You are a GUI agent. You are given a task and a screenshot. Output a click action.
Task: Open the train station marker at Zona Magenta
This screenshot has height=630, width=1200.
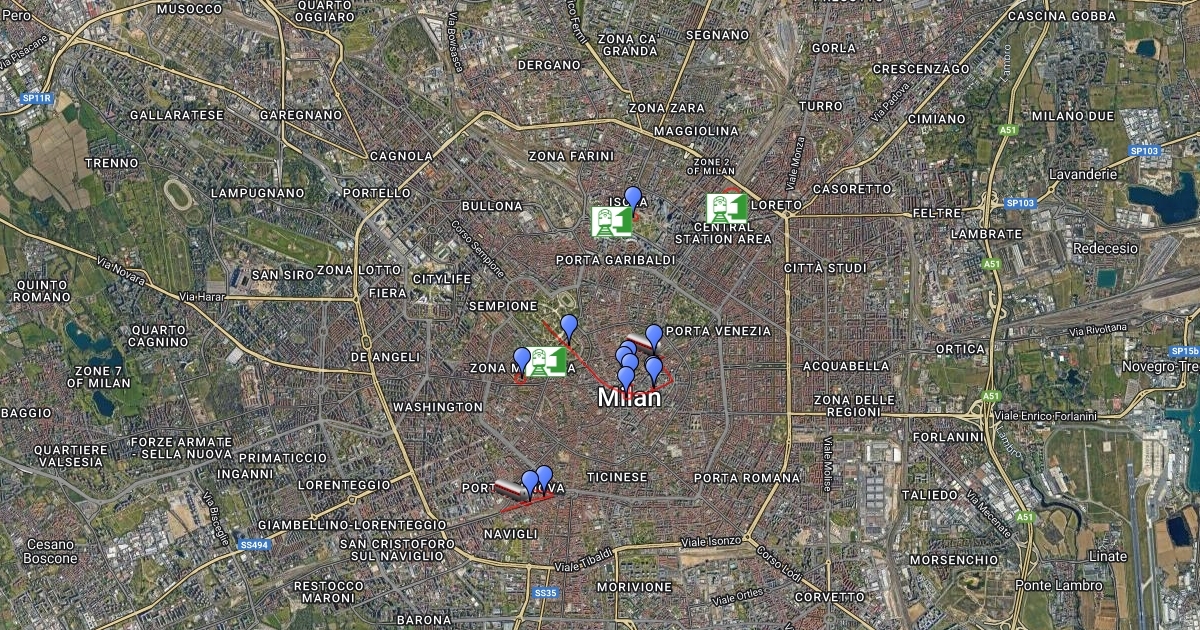tap(546, 362)
